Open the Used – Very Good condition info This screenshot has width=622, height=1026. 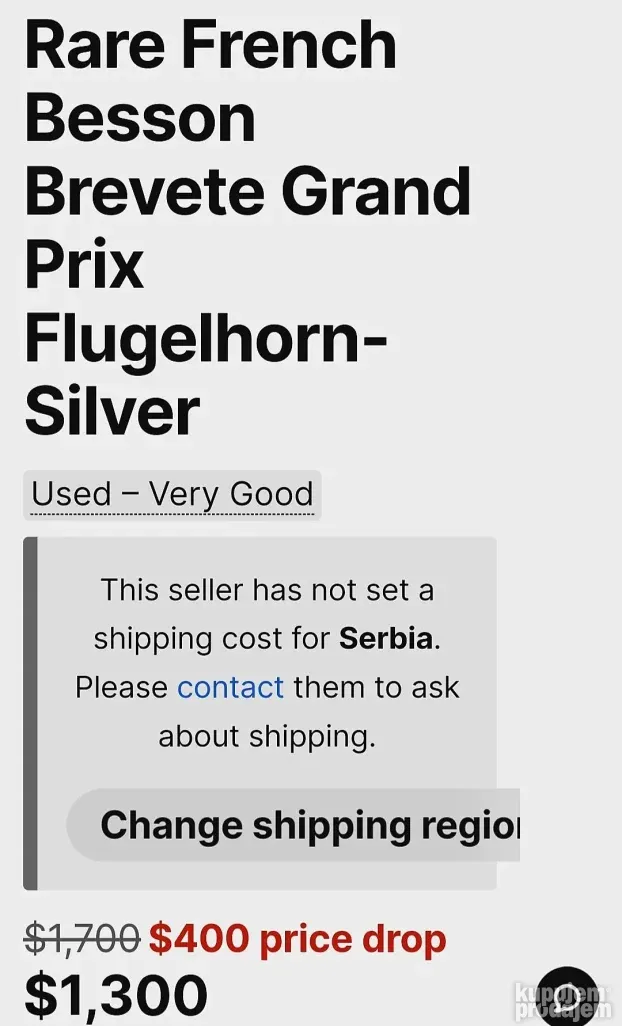pos(172,495)
